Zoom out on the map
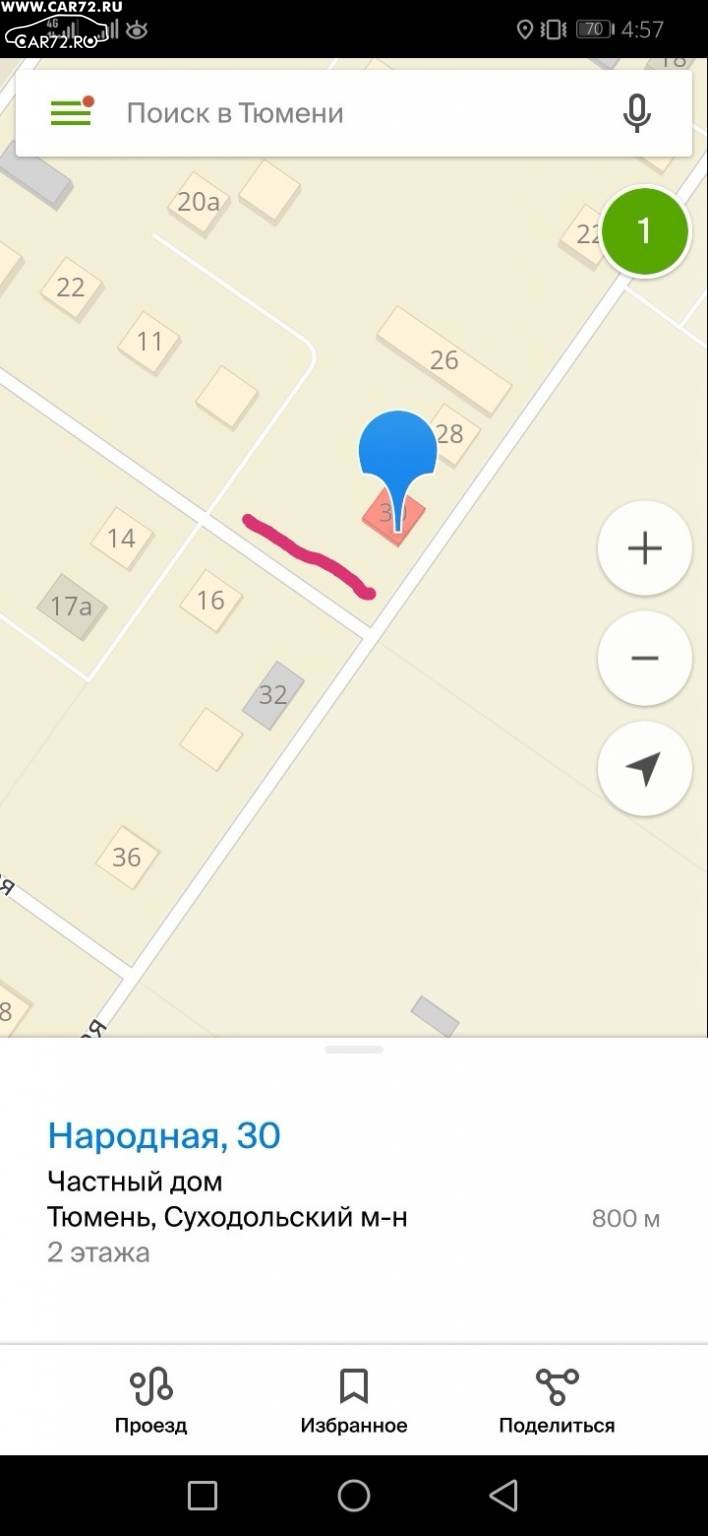The image size is (708, 1536). (x=645, y=658)
